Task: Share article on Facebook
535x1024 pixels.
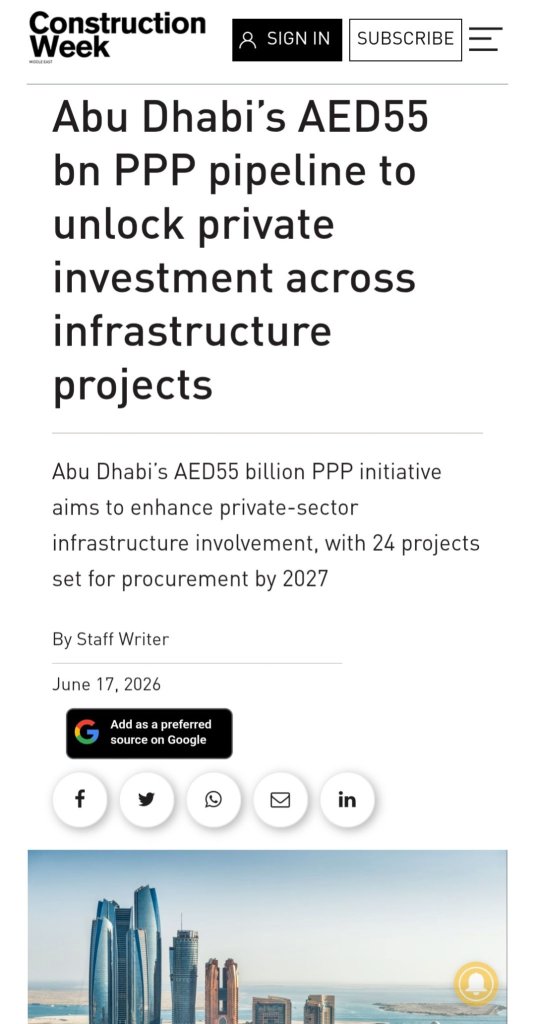Action: (80, 799)
